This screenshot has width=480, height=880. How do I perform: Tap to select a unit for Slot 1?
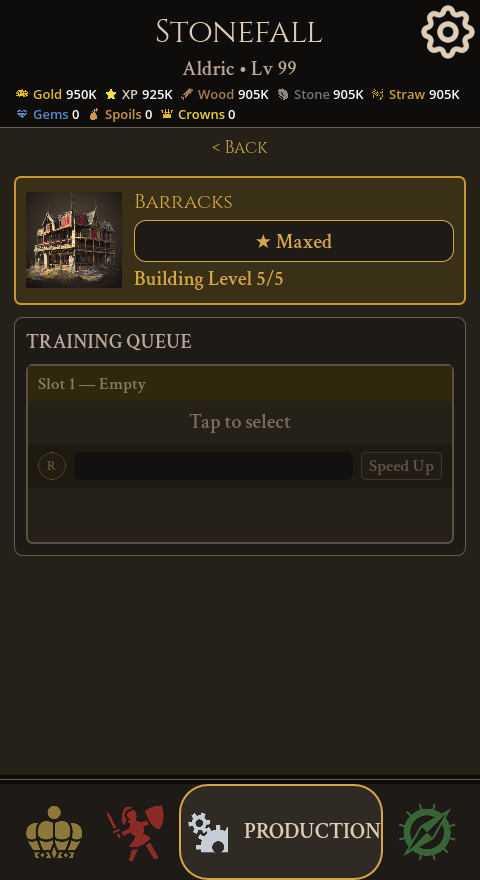coord(240,421)
